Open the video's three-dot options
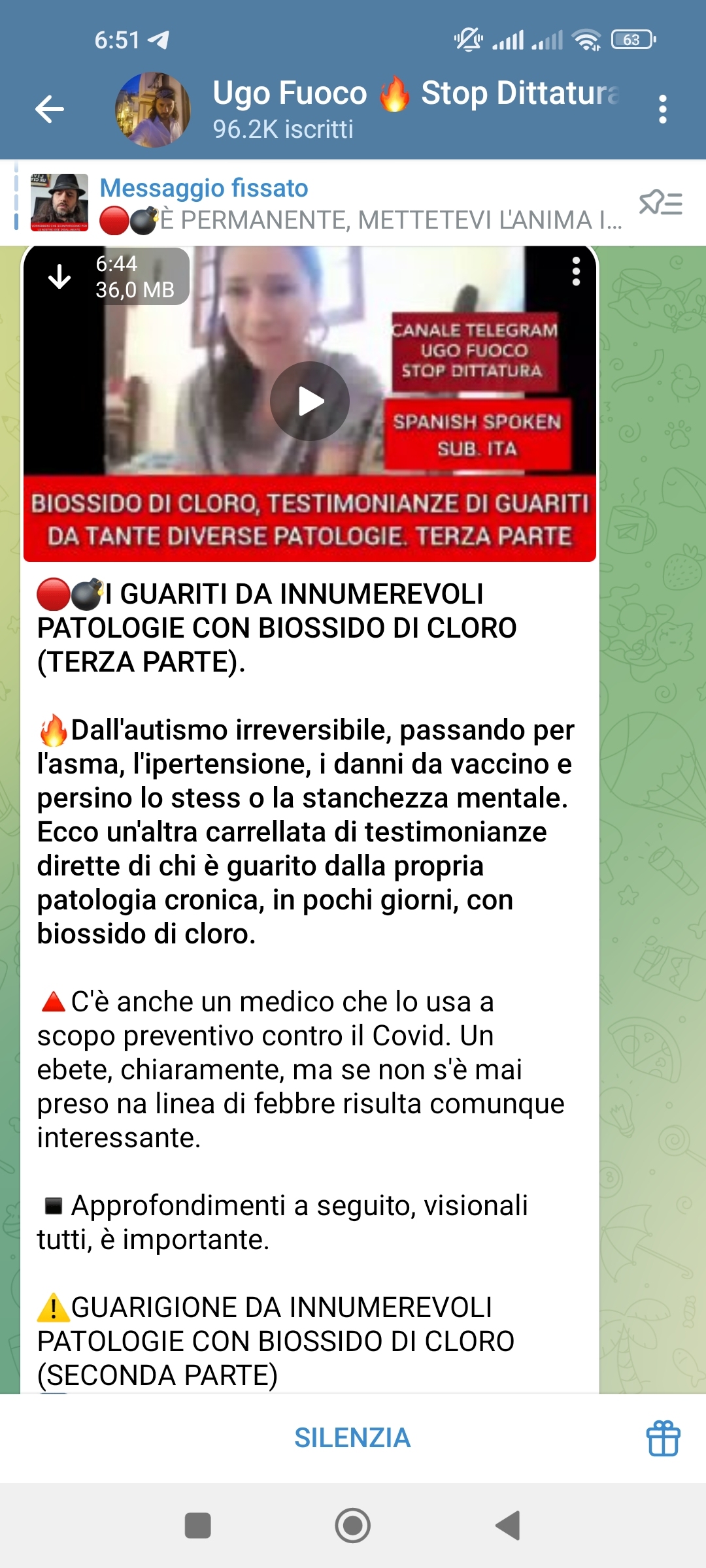Screen dimensions: 706x1568 tap(576, 271)
